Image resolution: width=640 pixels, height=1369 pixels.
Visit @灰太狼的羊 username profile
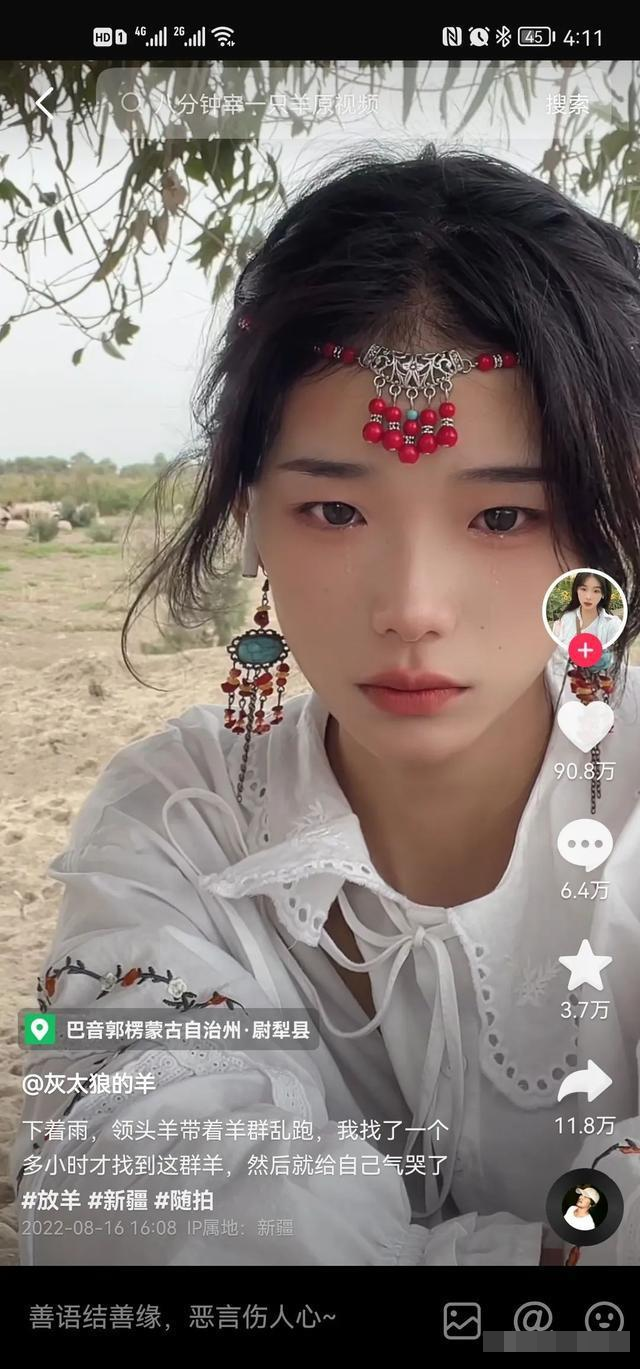click(89, 1084)
